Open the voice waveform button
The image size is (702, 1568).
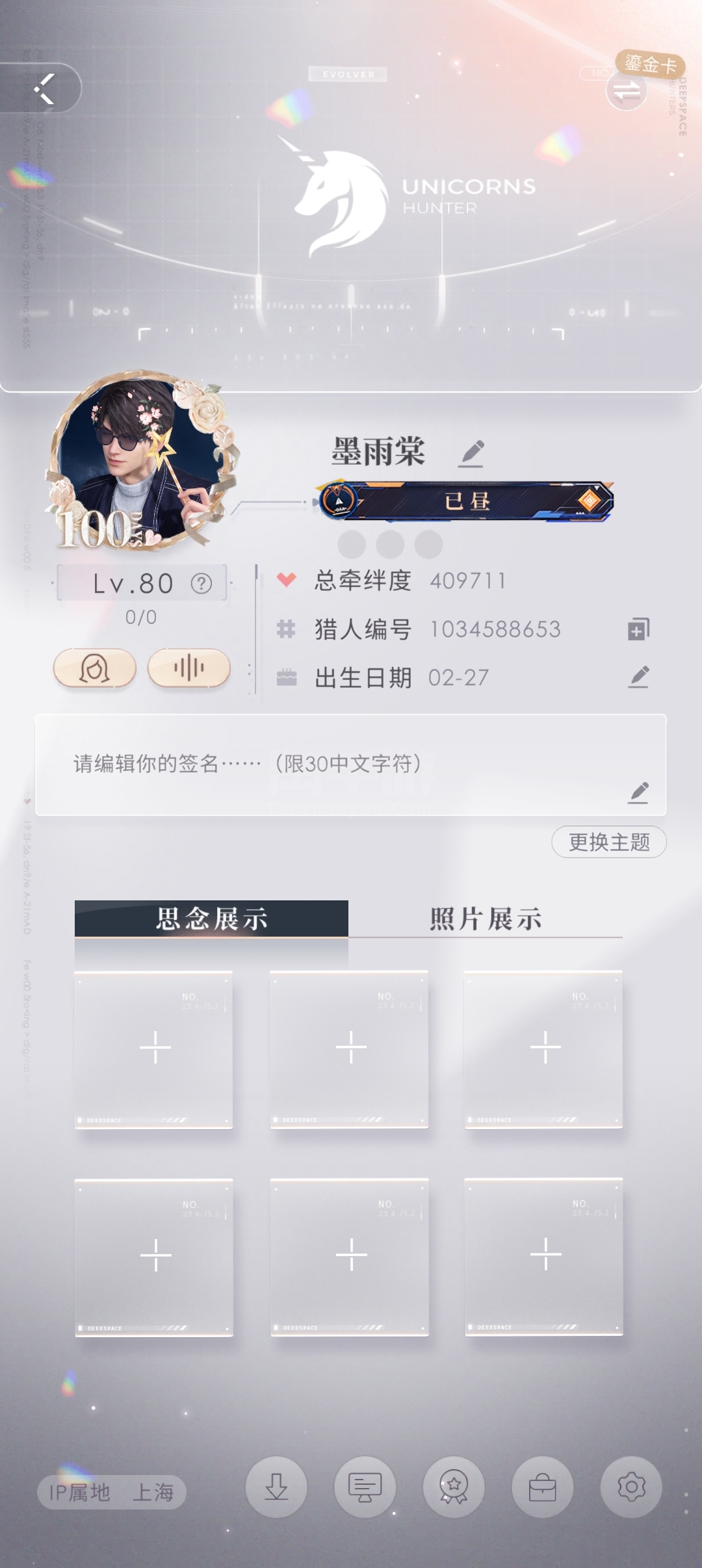click(189, 668)
